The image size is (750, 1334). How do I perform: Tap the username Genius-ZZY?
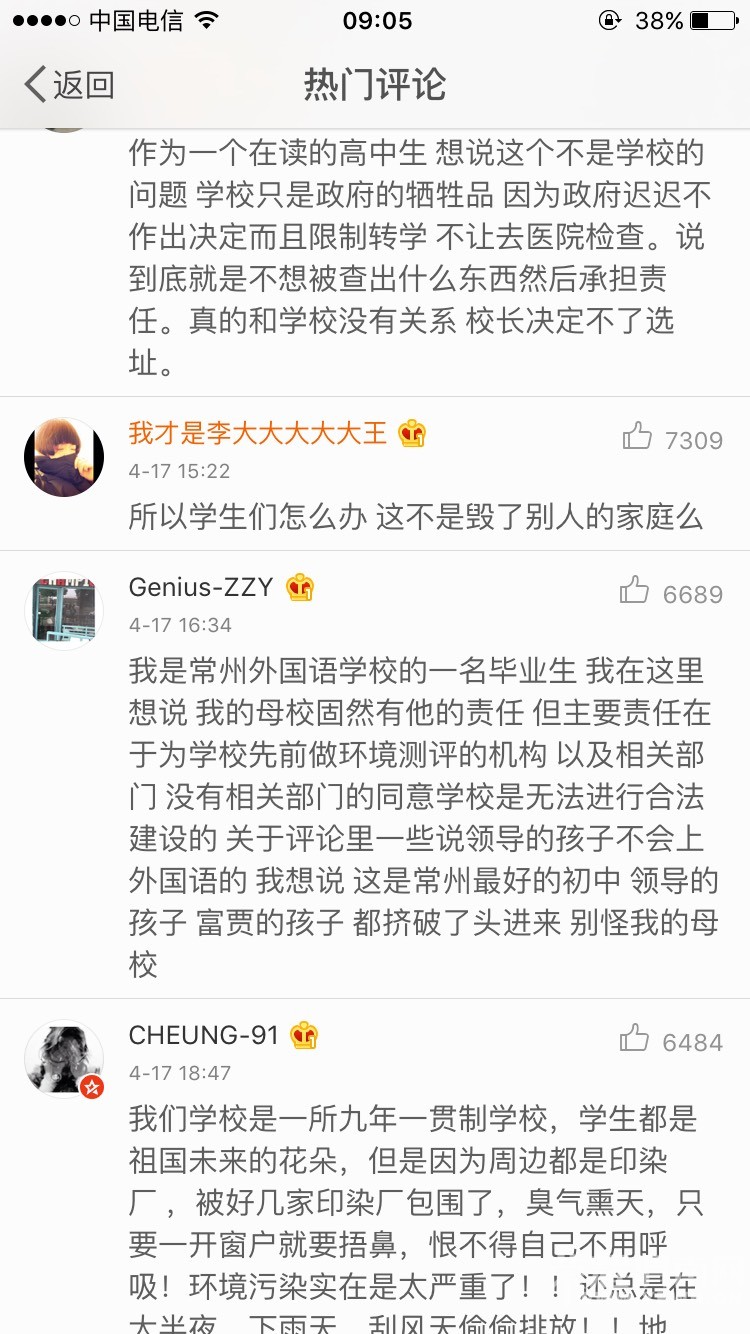[x=201, y=587]
